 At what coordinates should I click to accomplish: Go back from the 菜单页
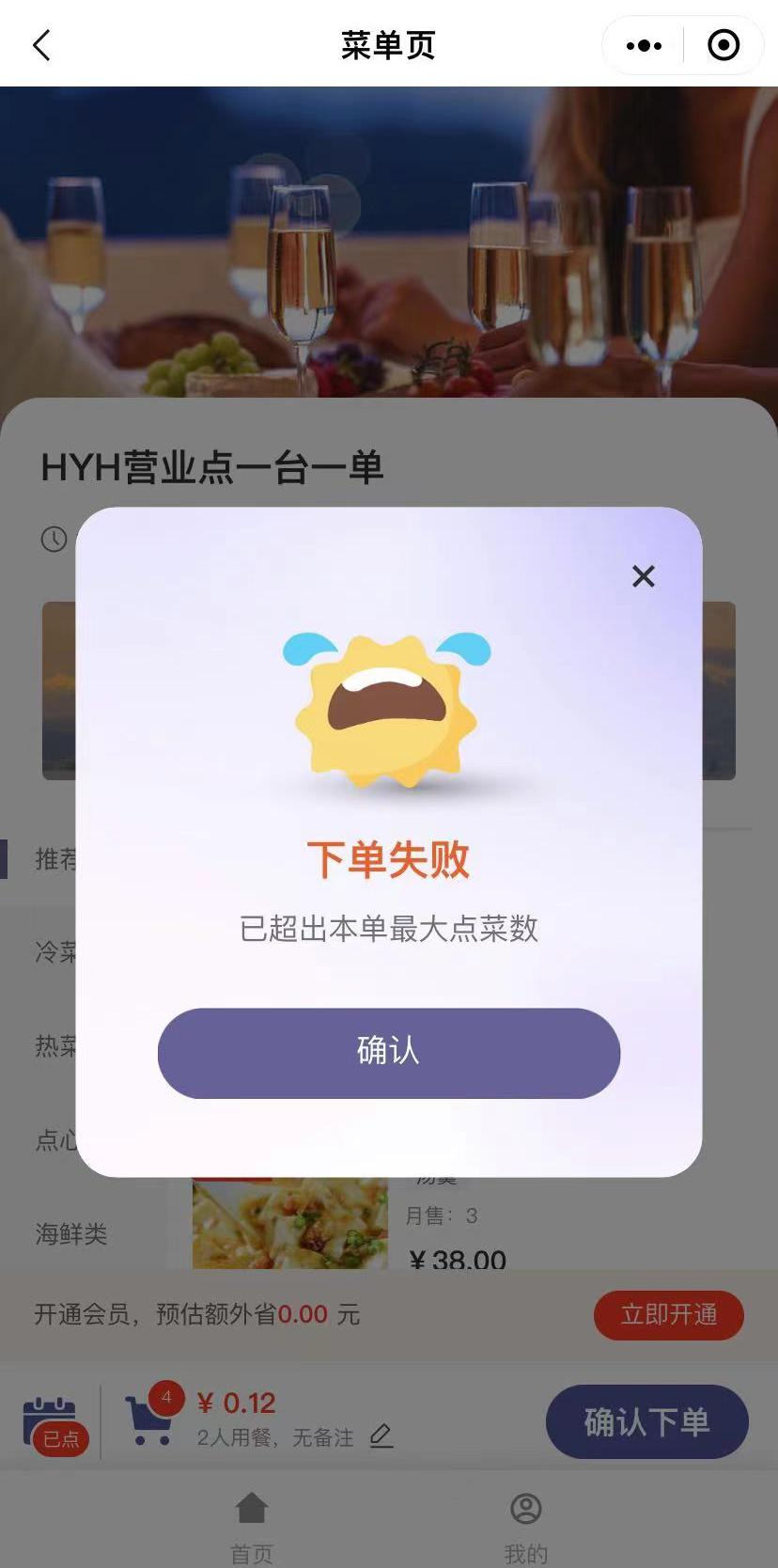(x=42, y=45)
